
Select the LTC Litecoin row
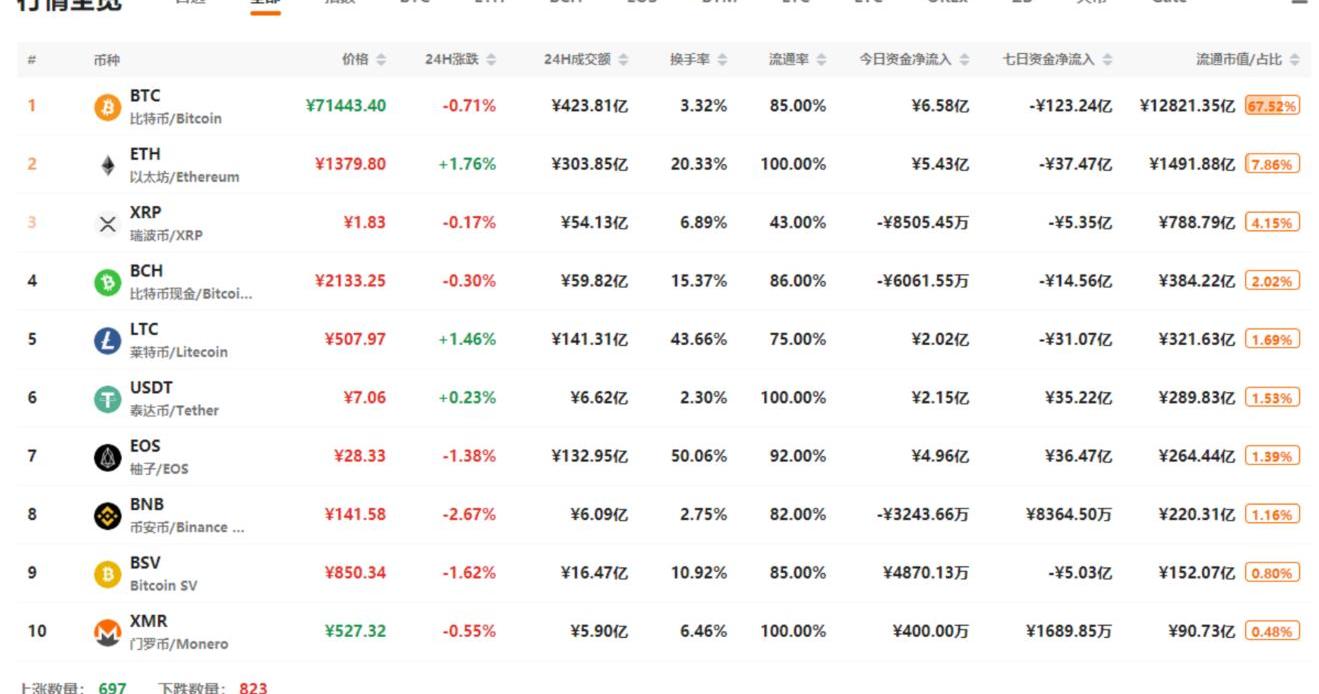tap(144, 329)
